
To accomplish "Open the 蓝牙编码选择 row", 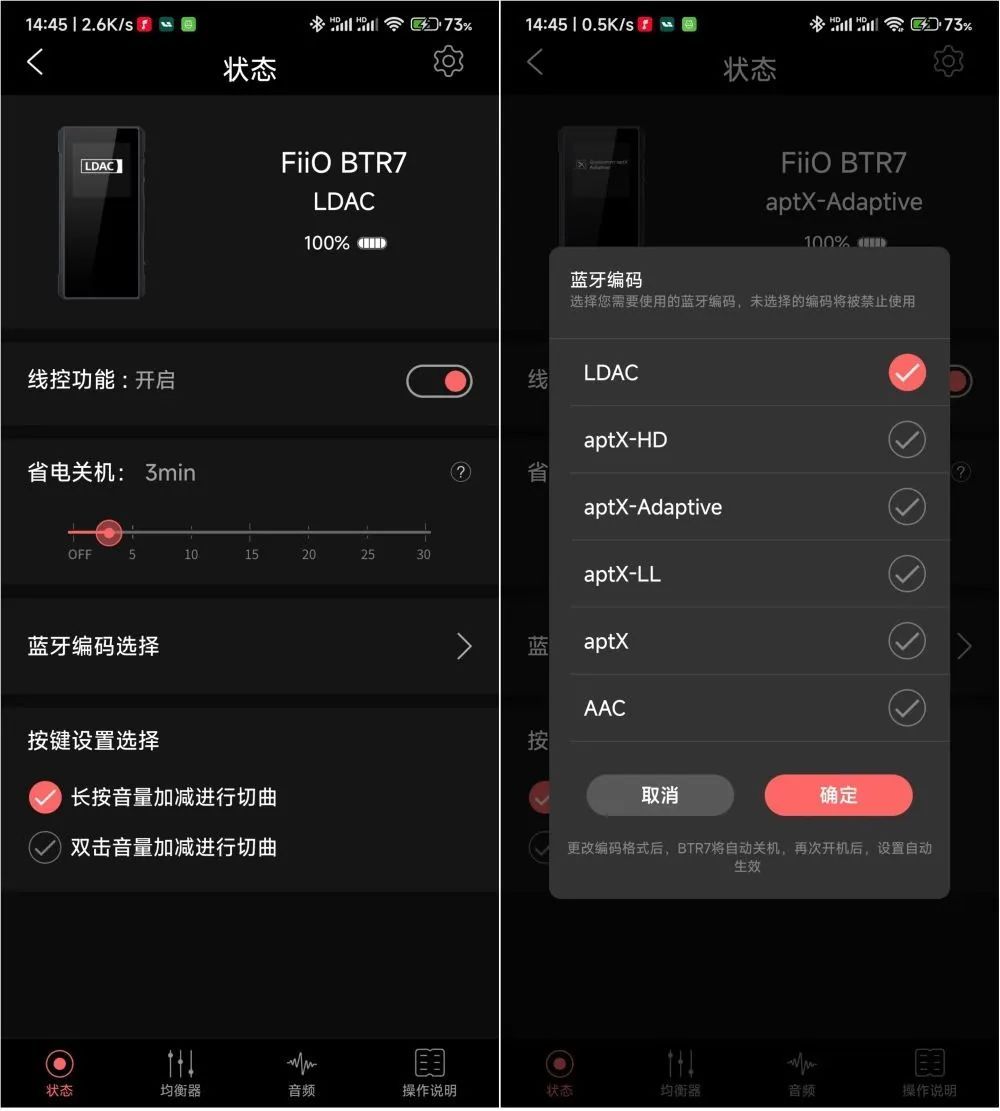I will (250, 646).
